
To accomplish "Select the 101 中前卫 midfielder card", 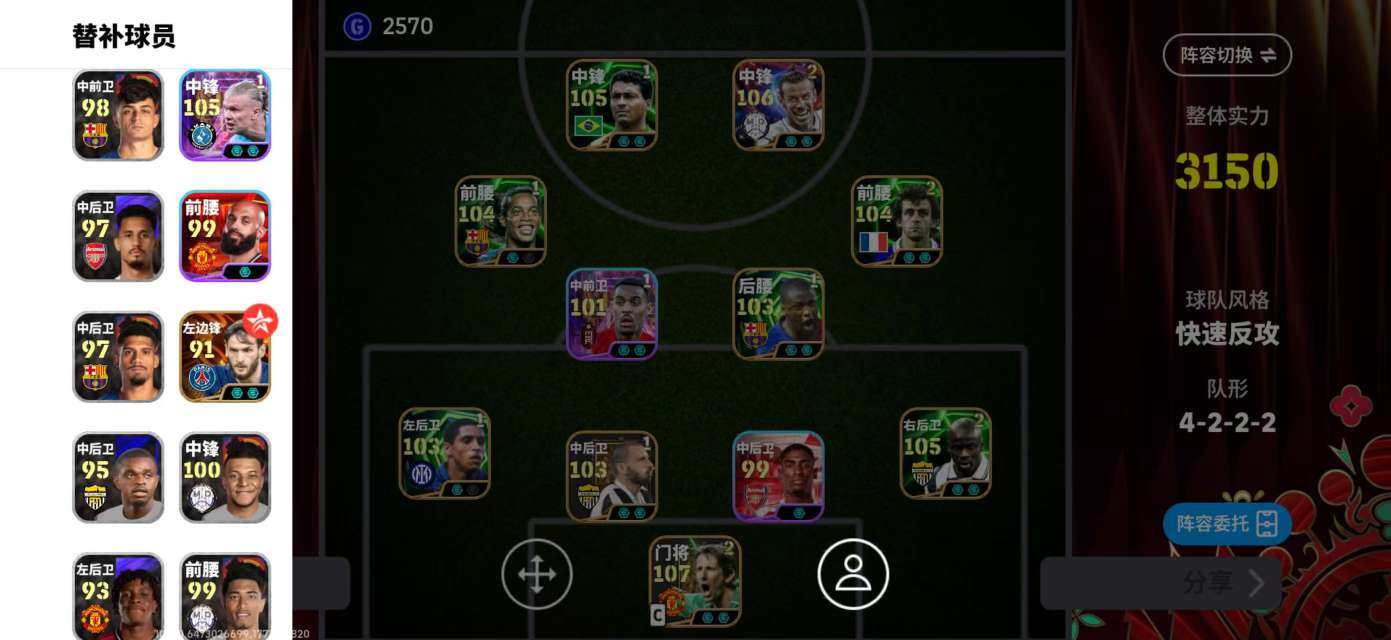I will [612, 314].
